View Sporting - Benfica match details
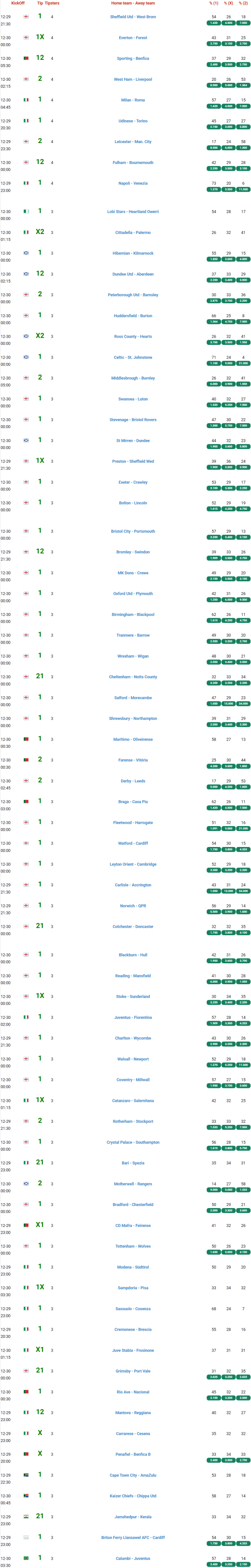This screenshot has height=1568, width=251. (133, 59)
